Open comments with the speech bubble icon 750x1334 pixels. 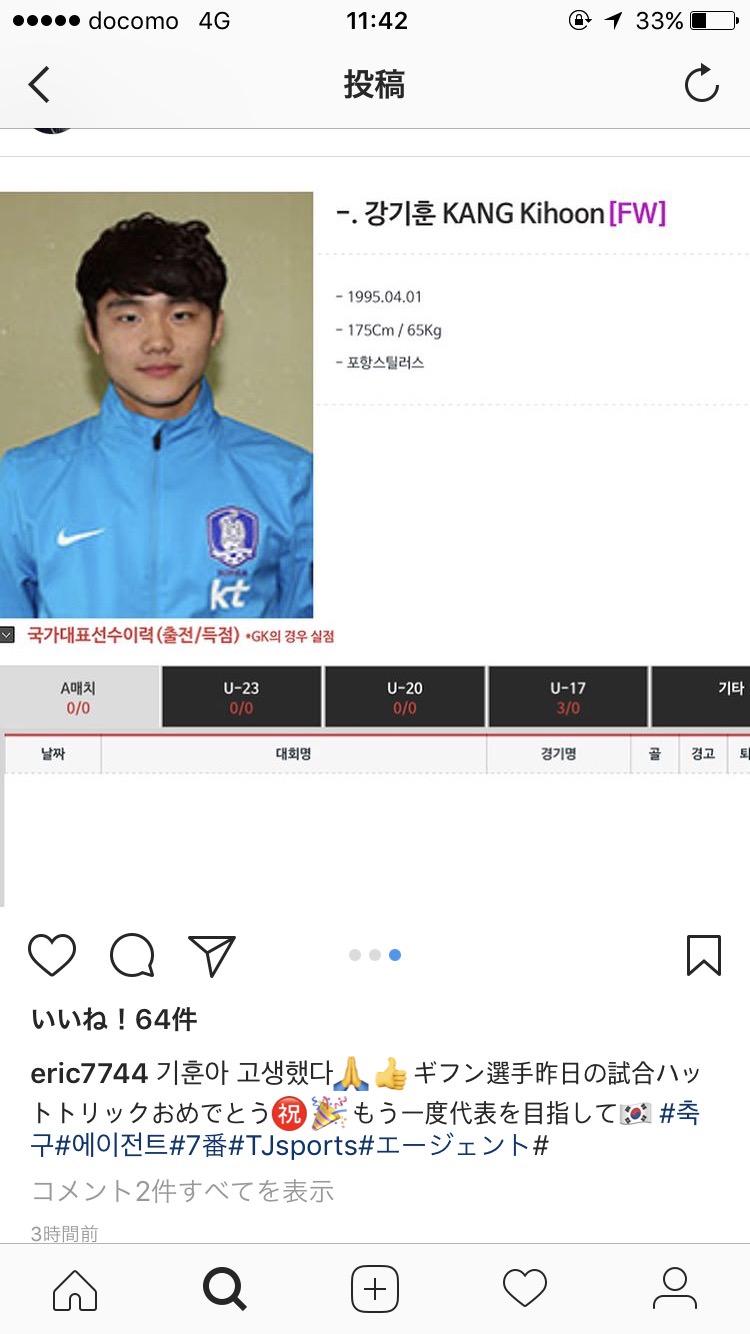tap(132, 955)
